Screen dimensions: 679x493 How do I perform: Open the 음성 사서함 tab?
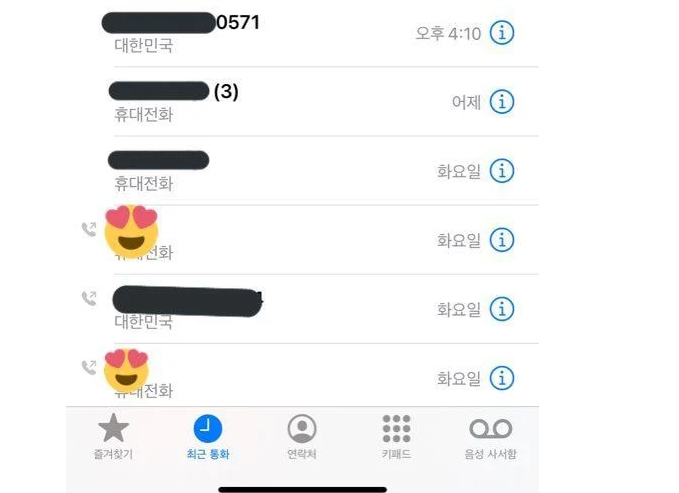click(490, 438)
